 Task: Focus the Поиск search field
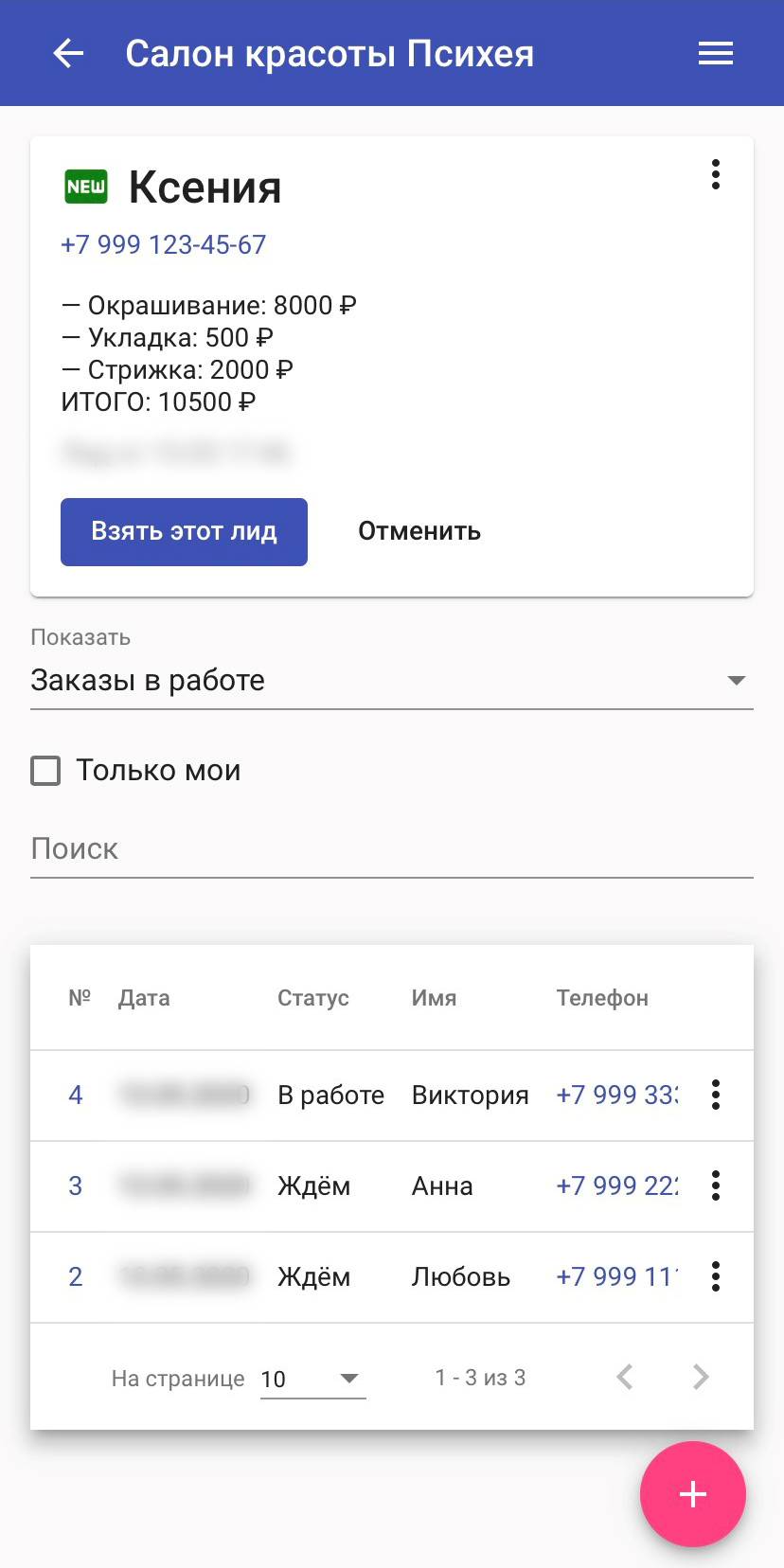click(x=391, y=849)
